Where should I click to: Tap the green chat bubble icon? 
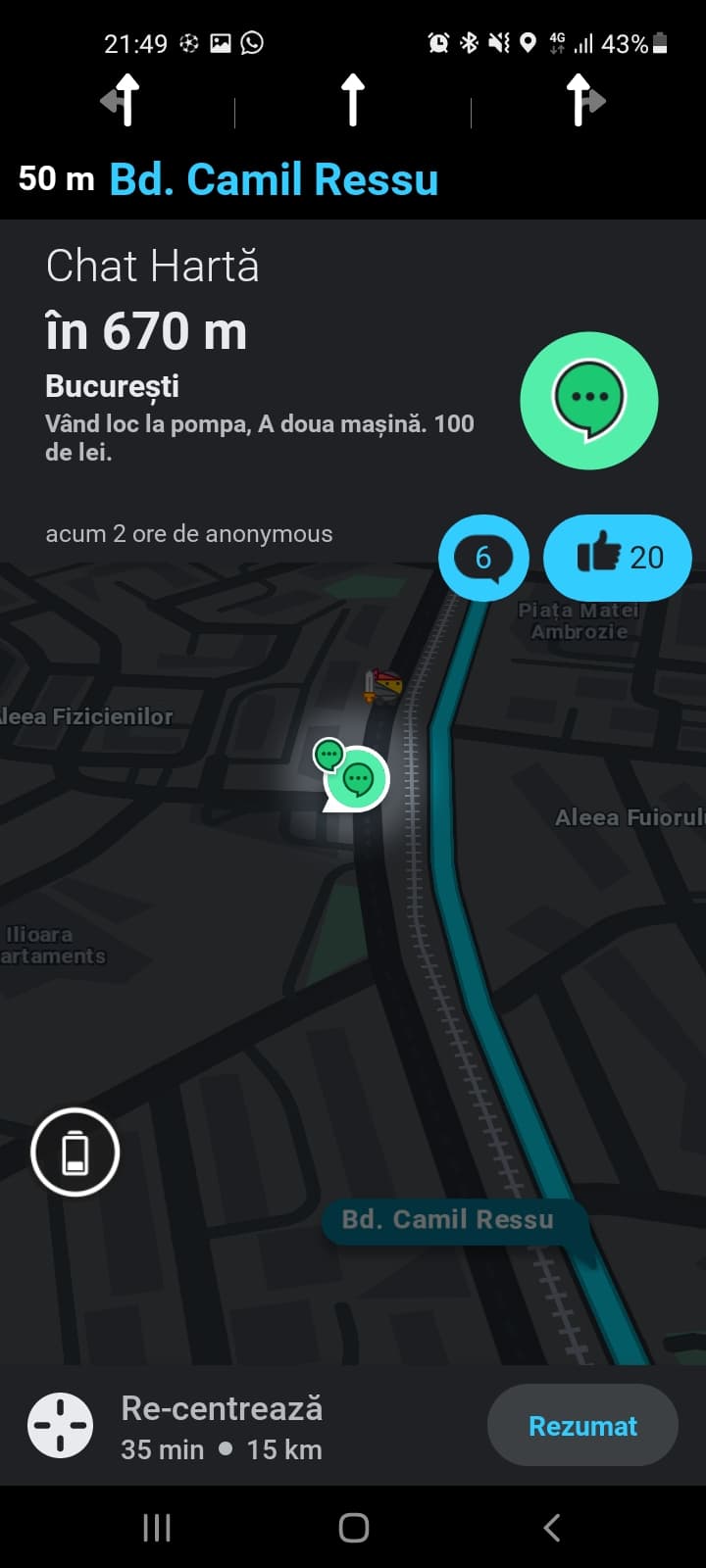point(588,401)
